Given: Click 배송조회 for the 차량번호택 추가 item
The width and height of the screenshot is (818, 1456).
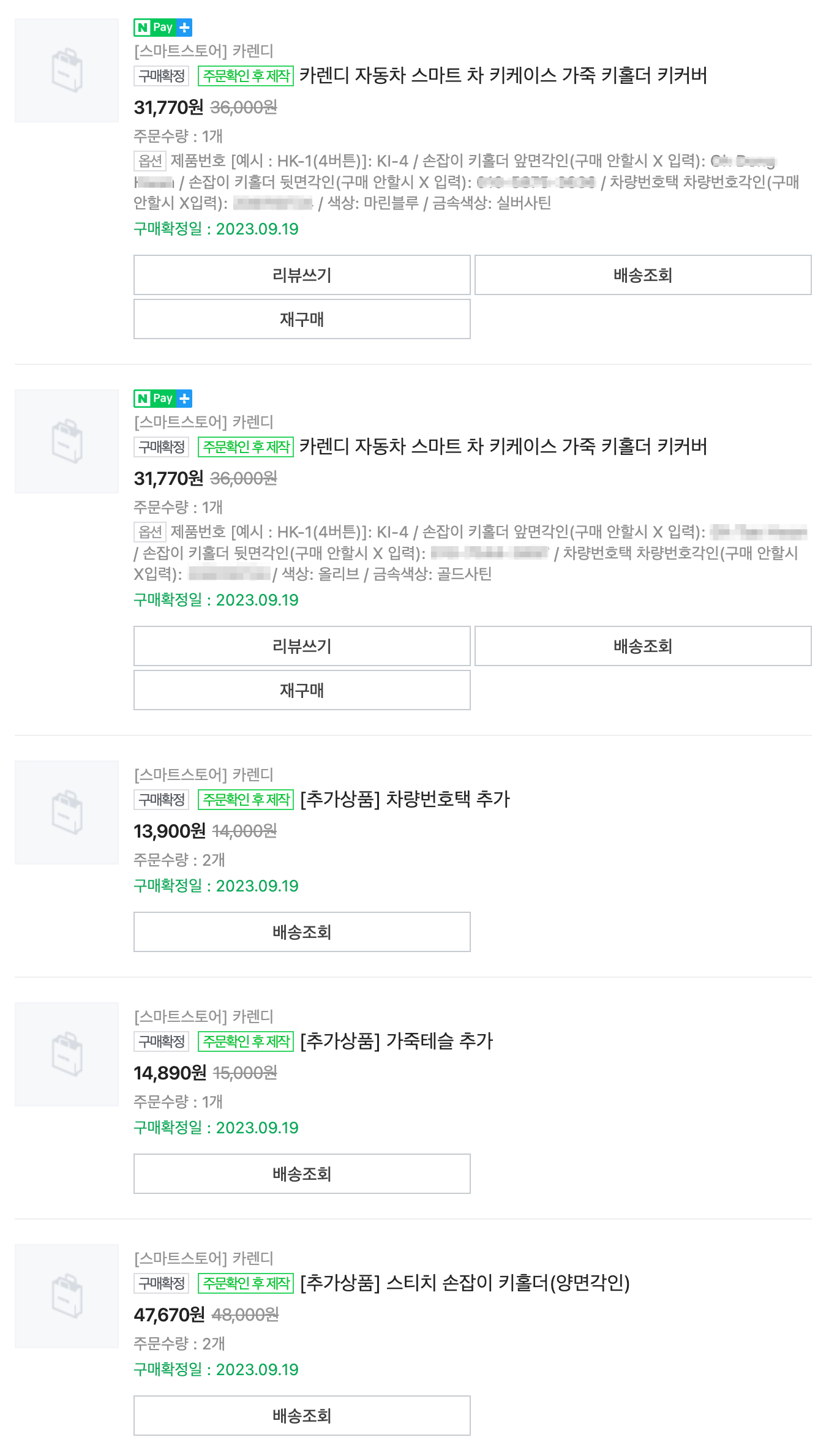Looking at the screenshot, I should [x=302, y=933].
